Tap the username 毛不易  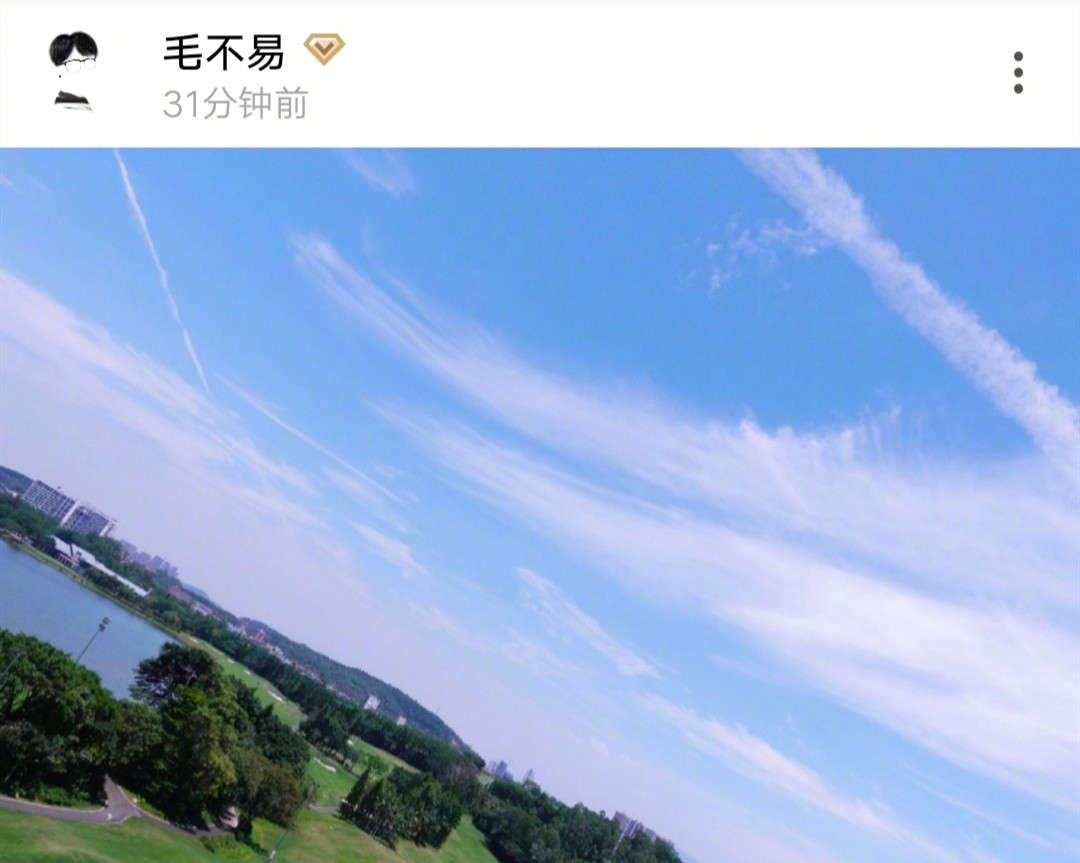click(224, 52)
